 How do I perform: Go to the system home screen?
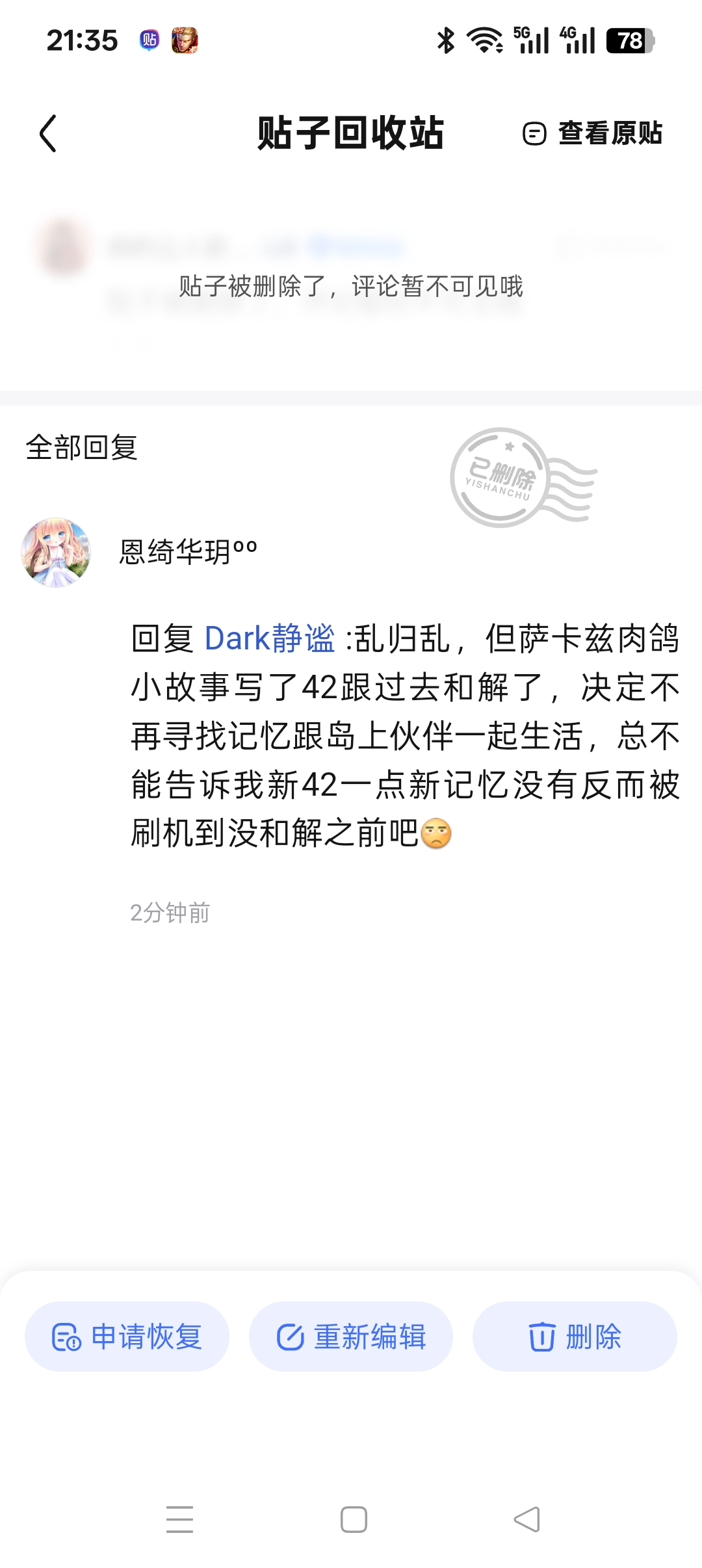pos(354,1520)
